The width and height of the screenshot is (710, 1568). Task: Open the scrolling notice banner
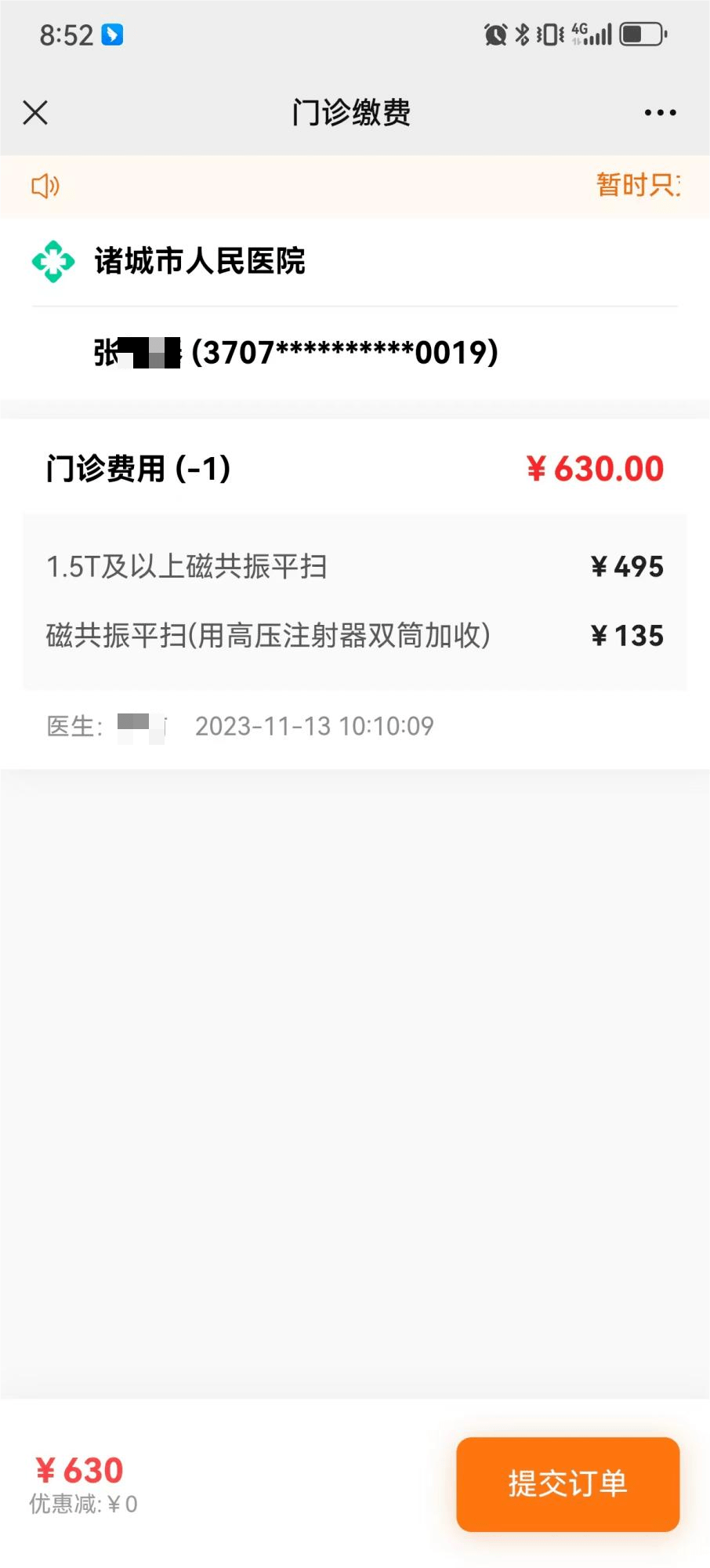pyautogui.click(x=355, y=186)
